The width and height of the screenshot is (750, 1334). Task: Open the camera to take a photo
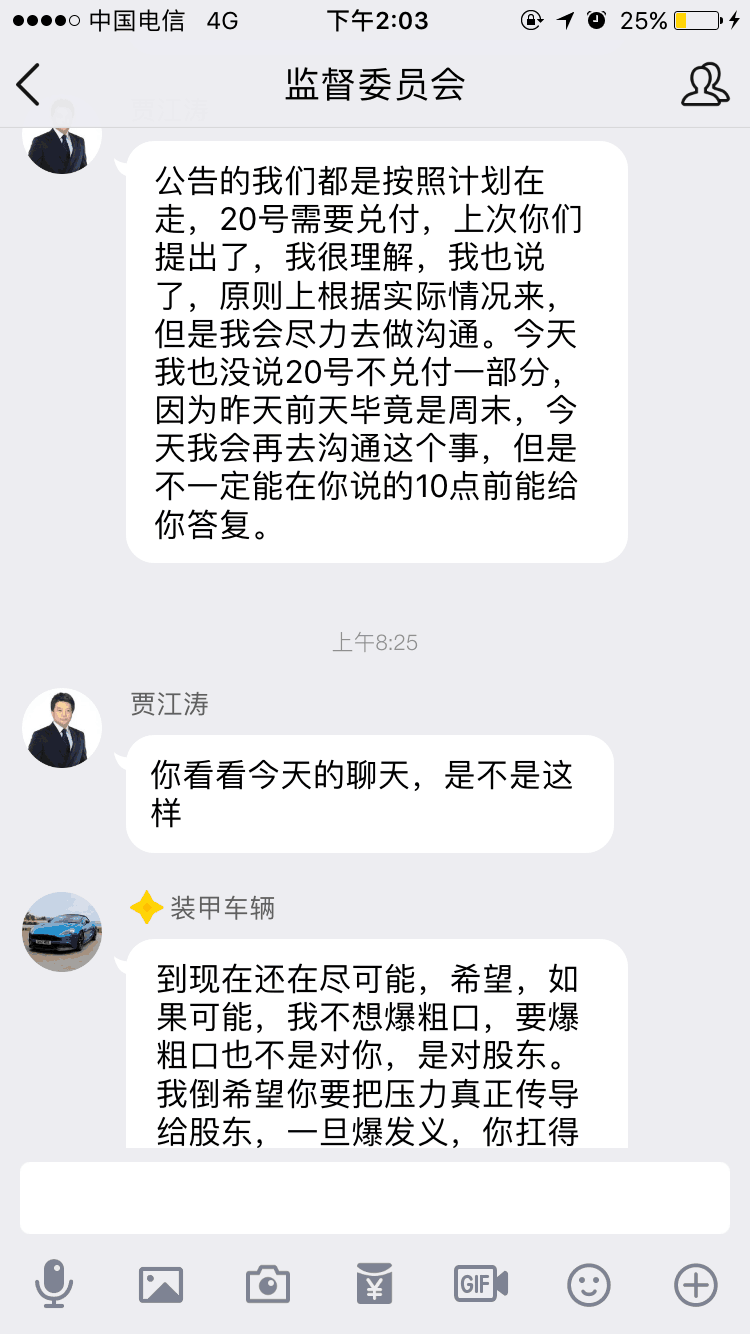(x=268, y=1283)
